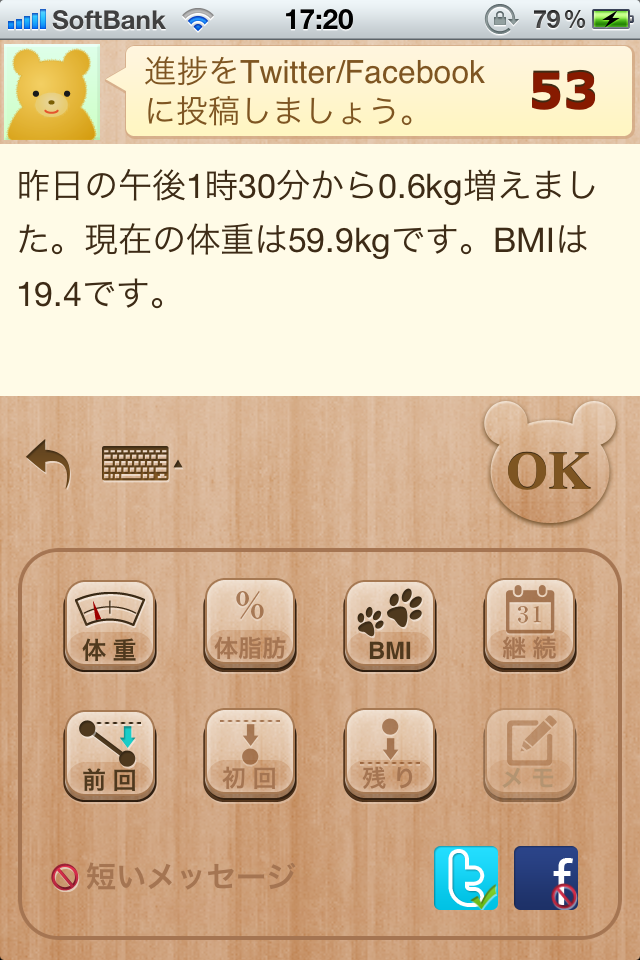
Task: Toggle the 残り remaining item
Action: [x=390, y=755]
